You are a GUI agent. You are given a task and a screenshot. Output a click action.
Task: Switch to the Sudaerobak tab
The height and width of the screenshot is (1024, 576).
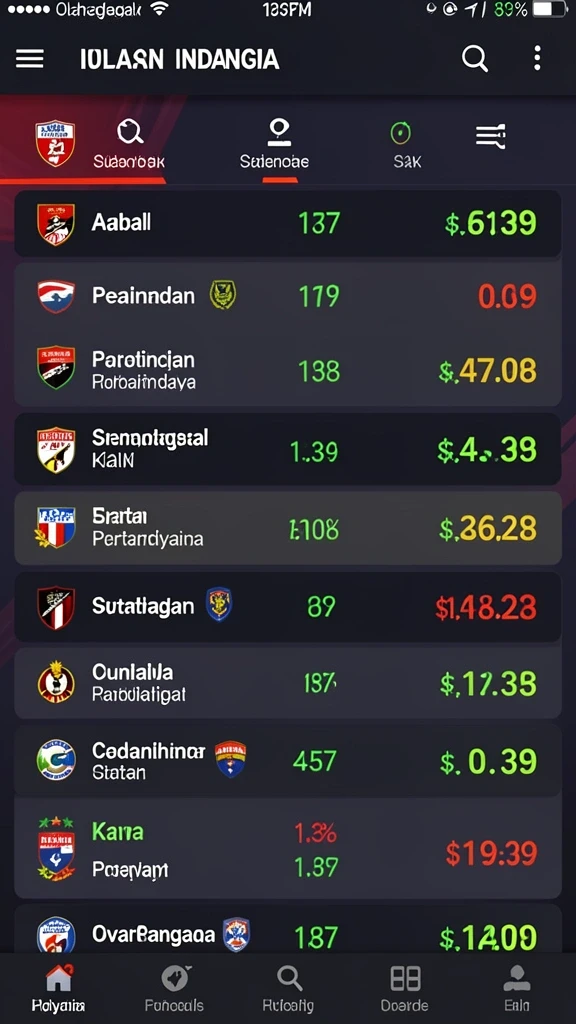coord(129,144)
